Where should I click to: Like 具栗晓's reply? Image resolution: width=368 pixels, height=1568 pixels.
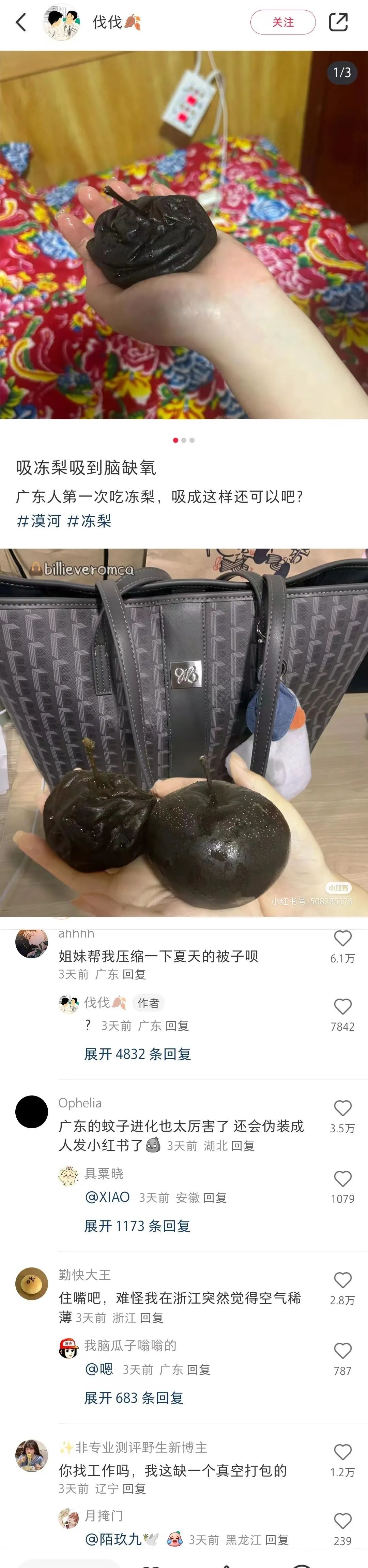(x=342, y=1179)
